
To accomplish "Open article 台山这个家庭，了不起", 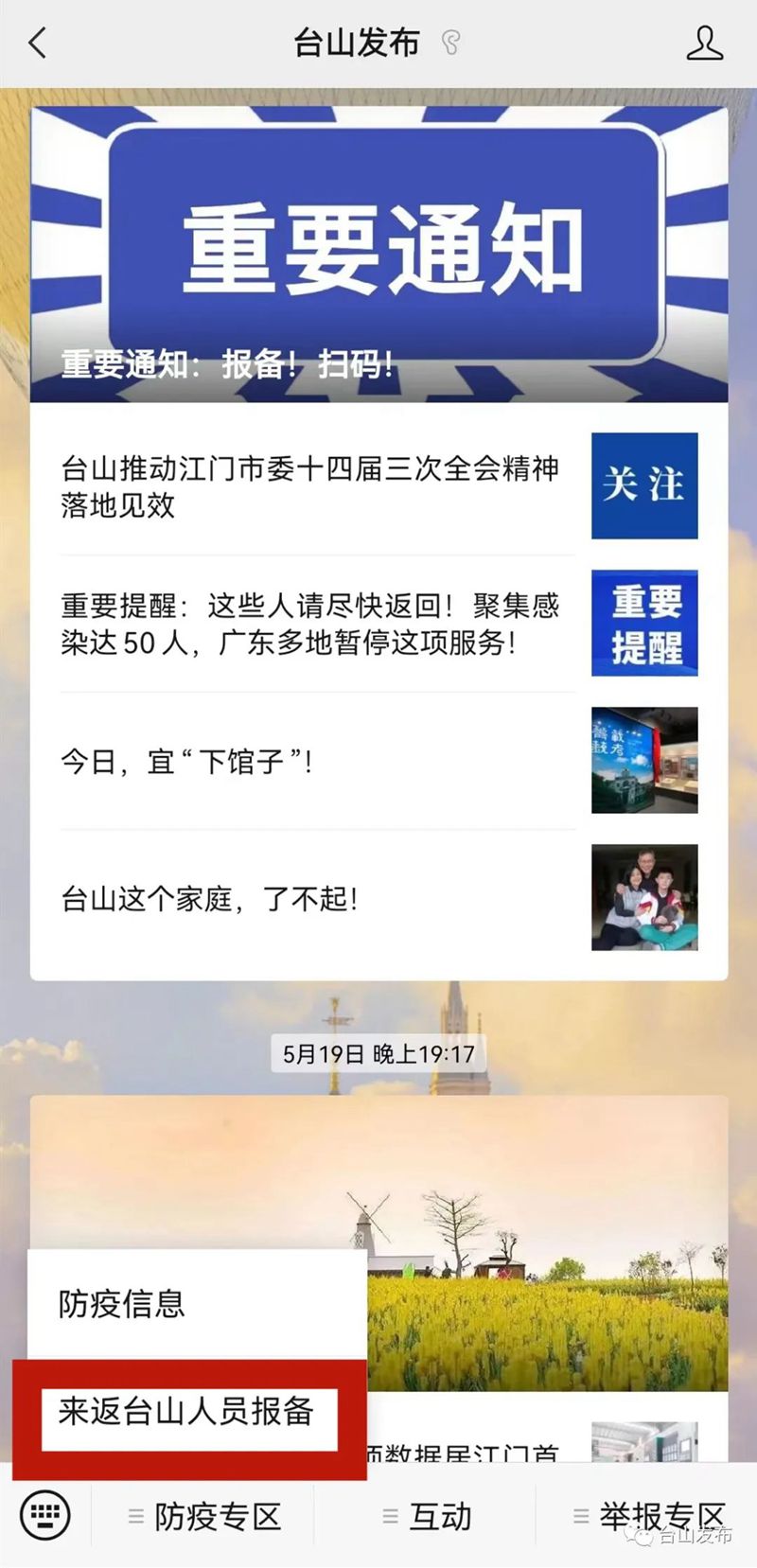I will click(210, 898).
